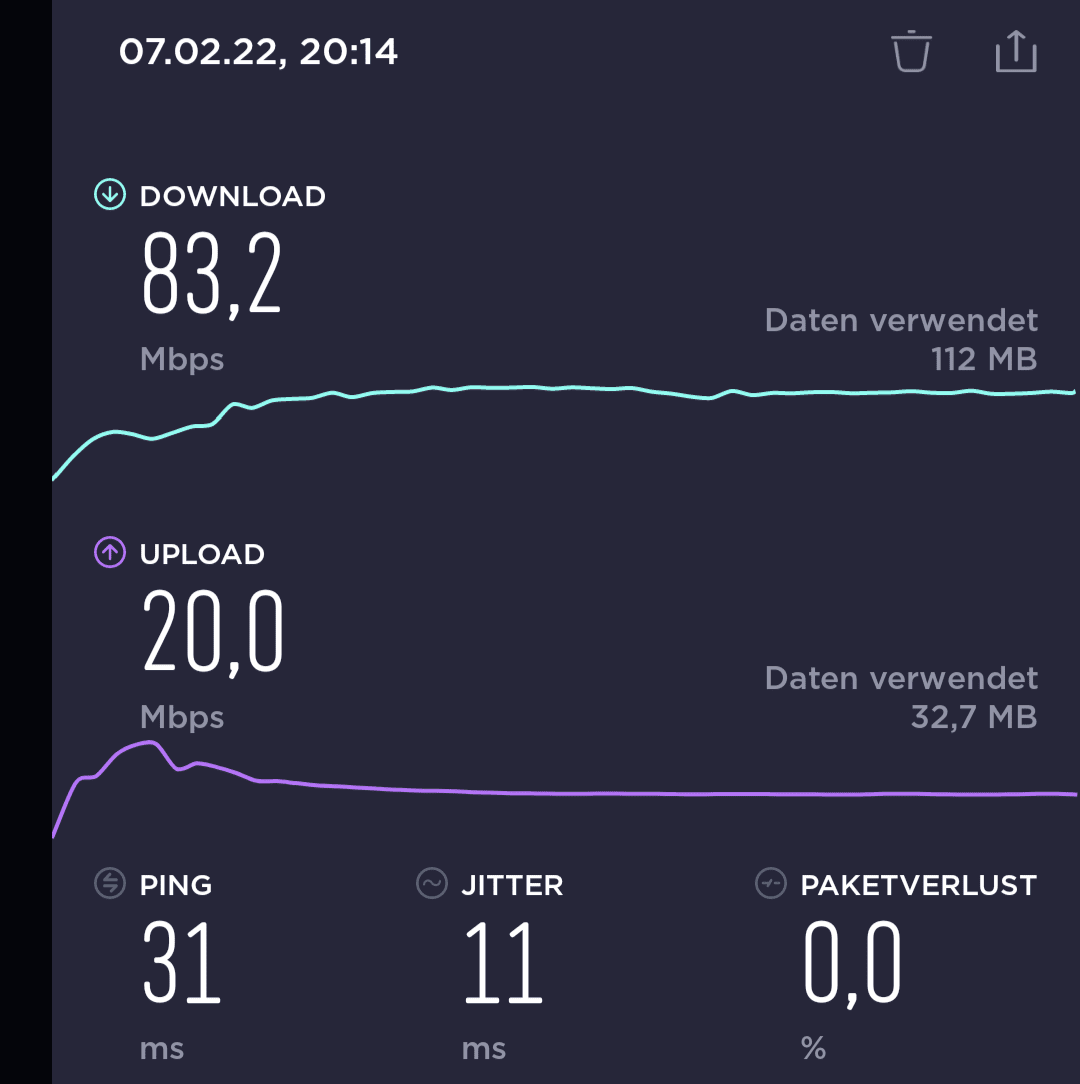Share this speed test result
This screenshot has width=1080, height=1084.
click(x=1015, y=52)
